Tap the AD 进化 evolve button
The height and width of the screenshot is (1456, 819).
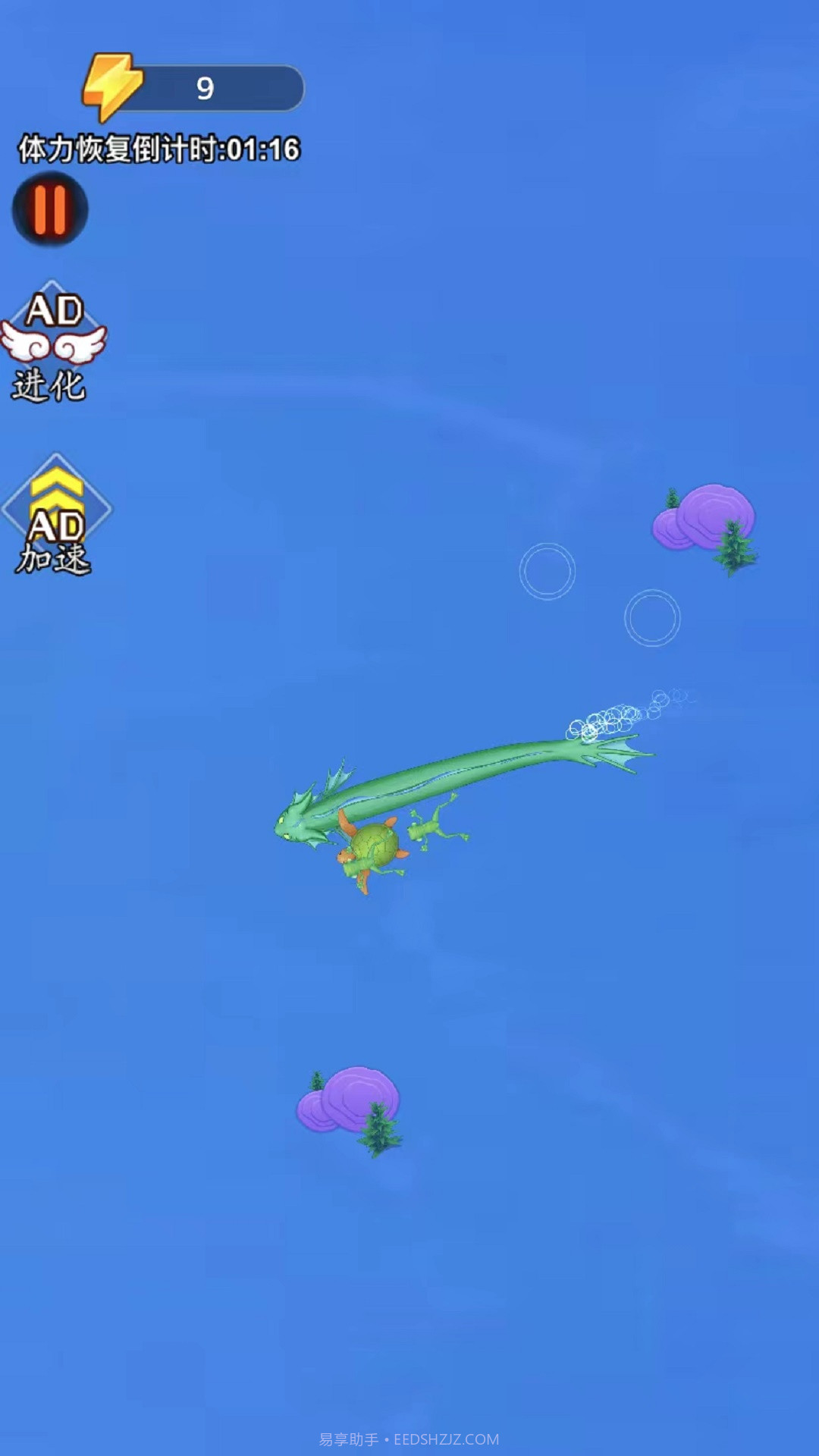(53, 344)
